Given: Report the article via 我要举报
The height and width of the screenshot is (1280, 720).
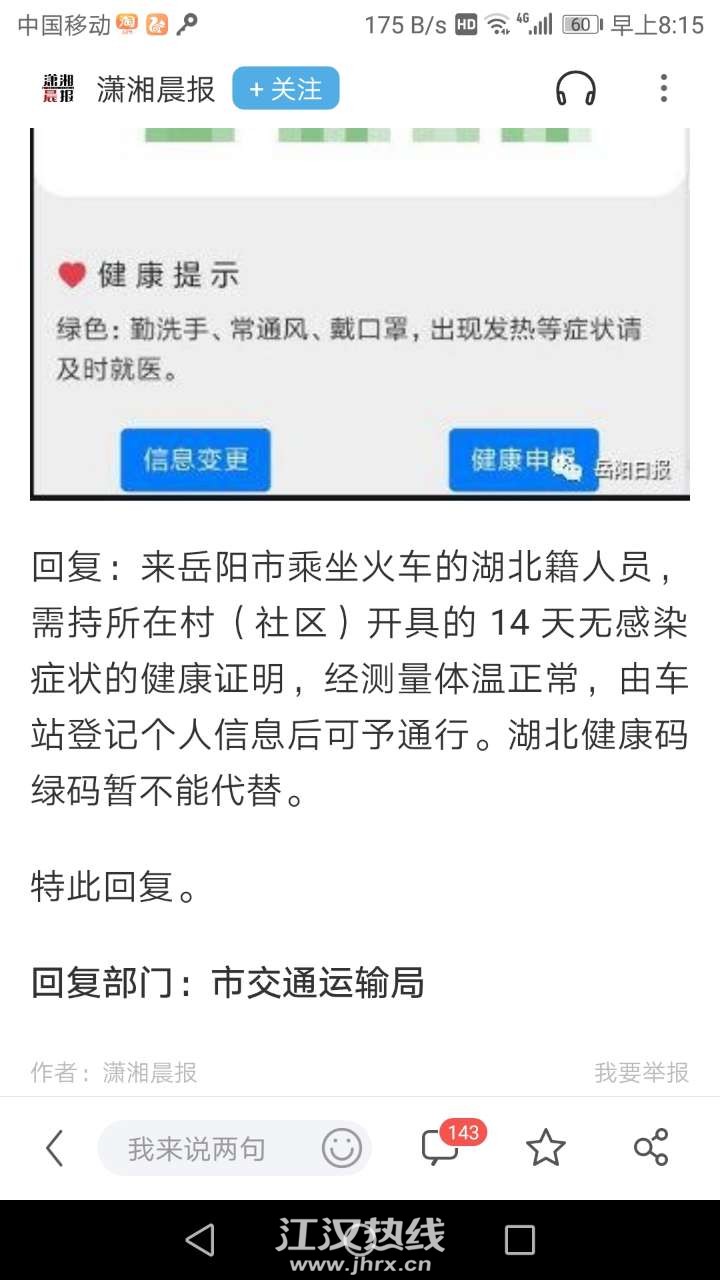Looking at the screenshot, I should [641, 1073].
